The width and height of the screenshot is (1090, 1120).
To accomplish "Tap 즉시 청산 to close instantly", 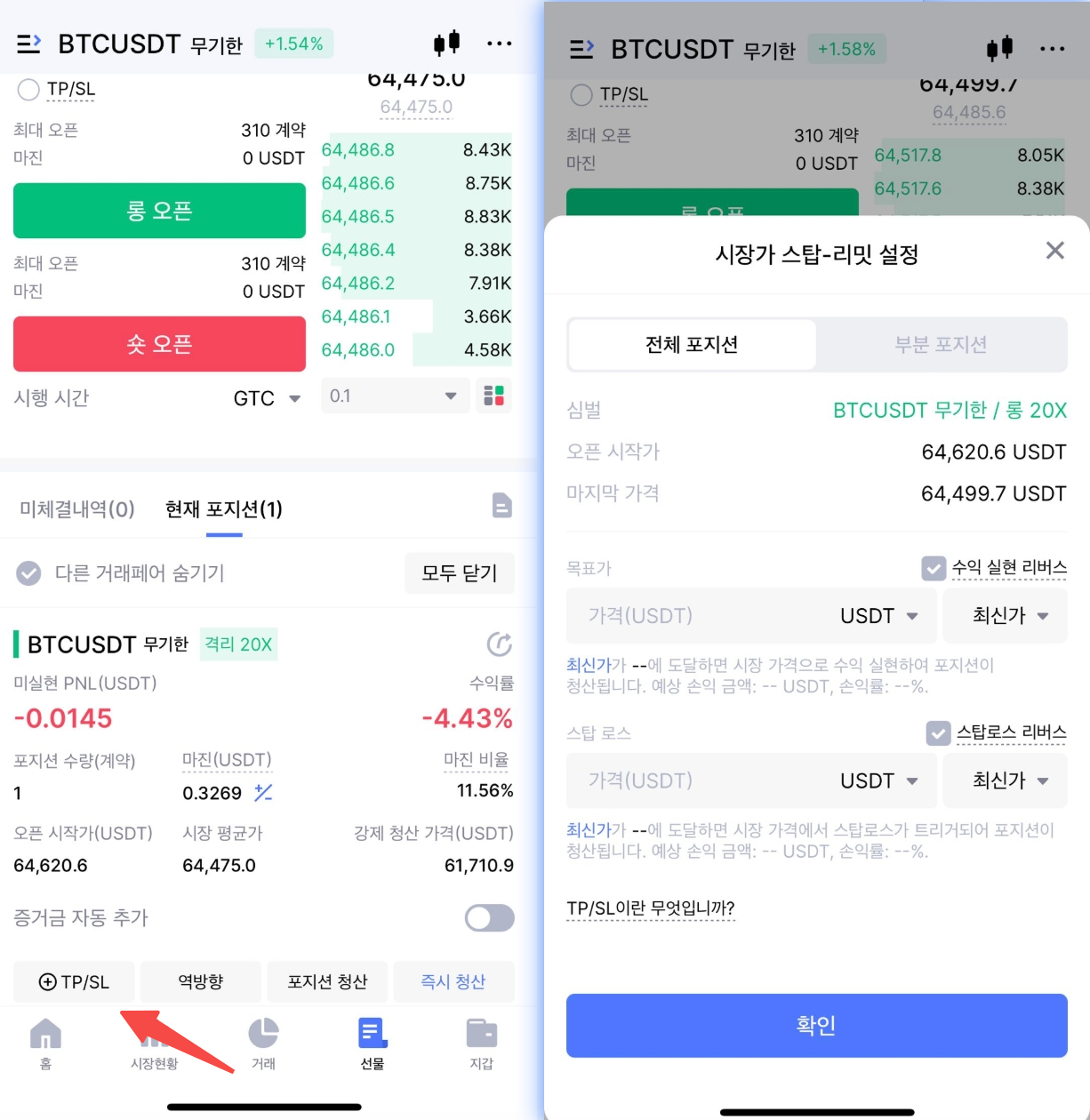I will coord(453,982).
